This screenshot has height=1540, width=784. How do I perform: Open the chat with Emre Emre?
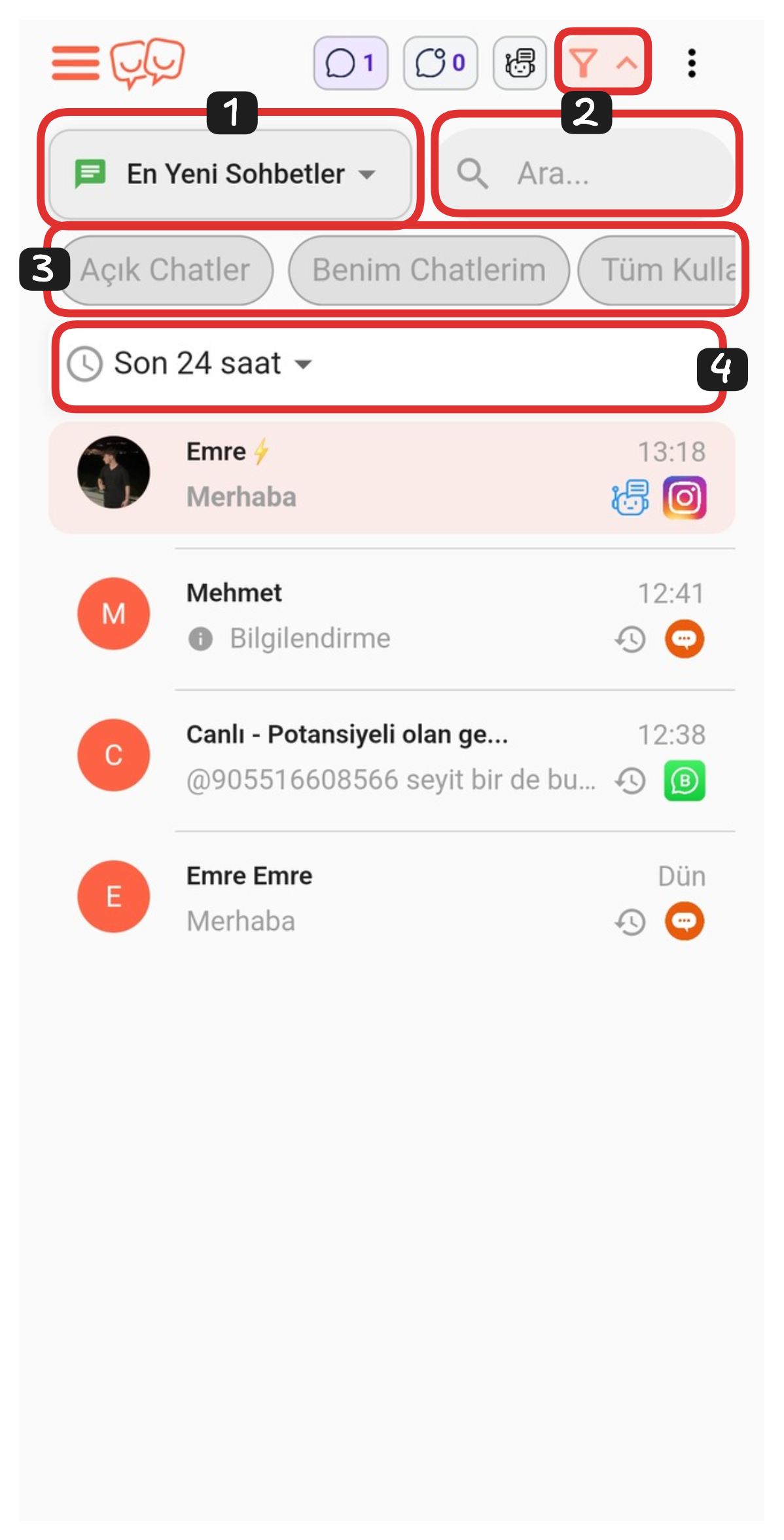391,898
